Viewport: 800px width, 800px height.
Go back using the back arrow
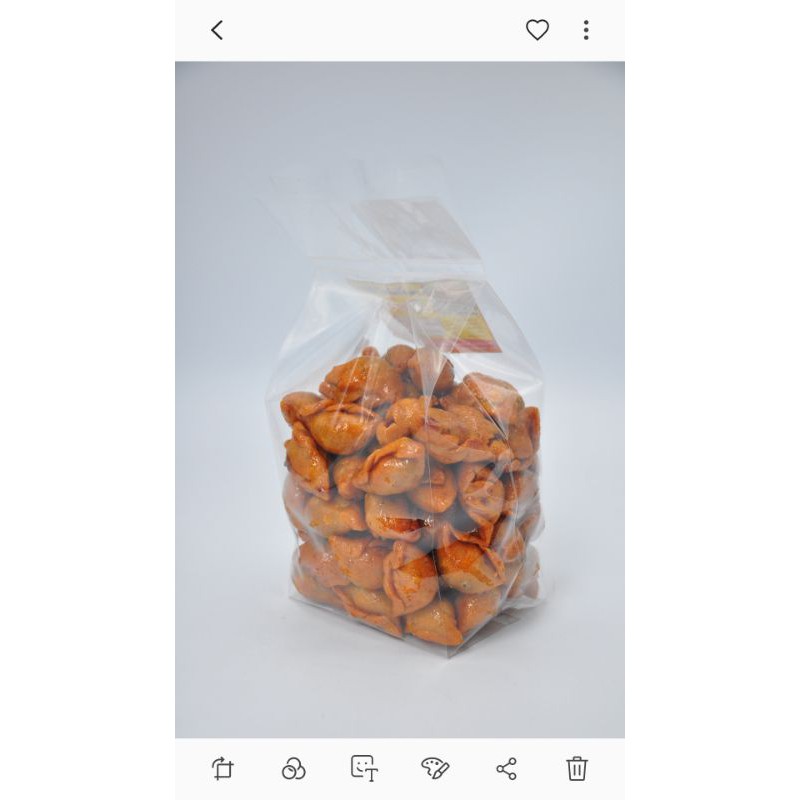click(x=217, y=30)
